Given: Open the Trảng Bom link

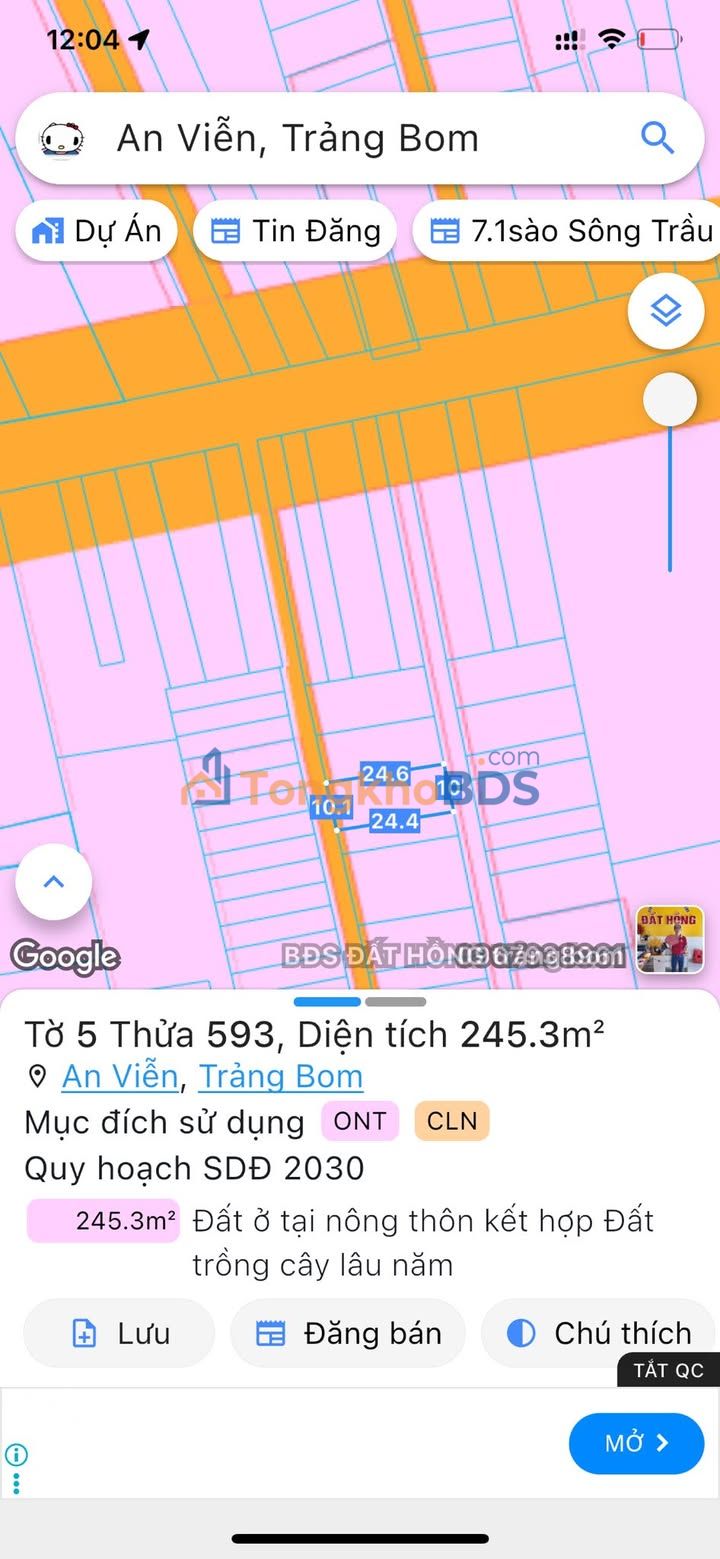Looking at the screenshot, I should point(280,1077).
